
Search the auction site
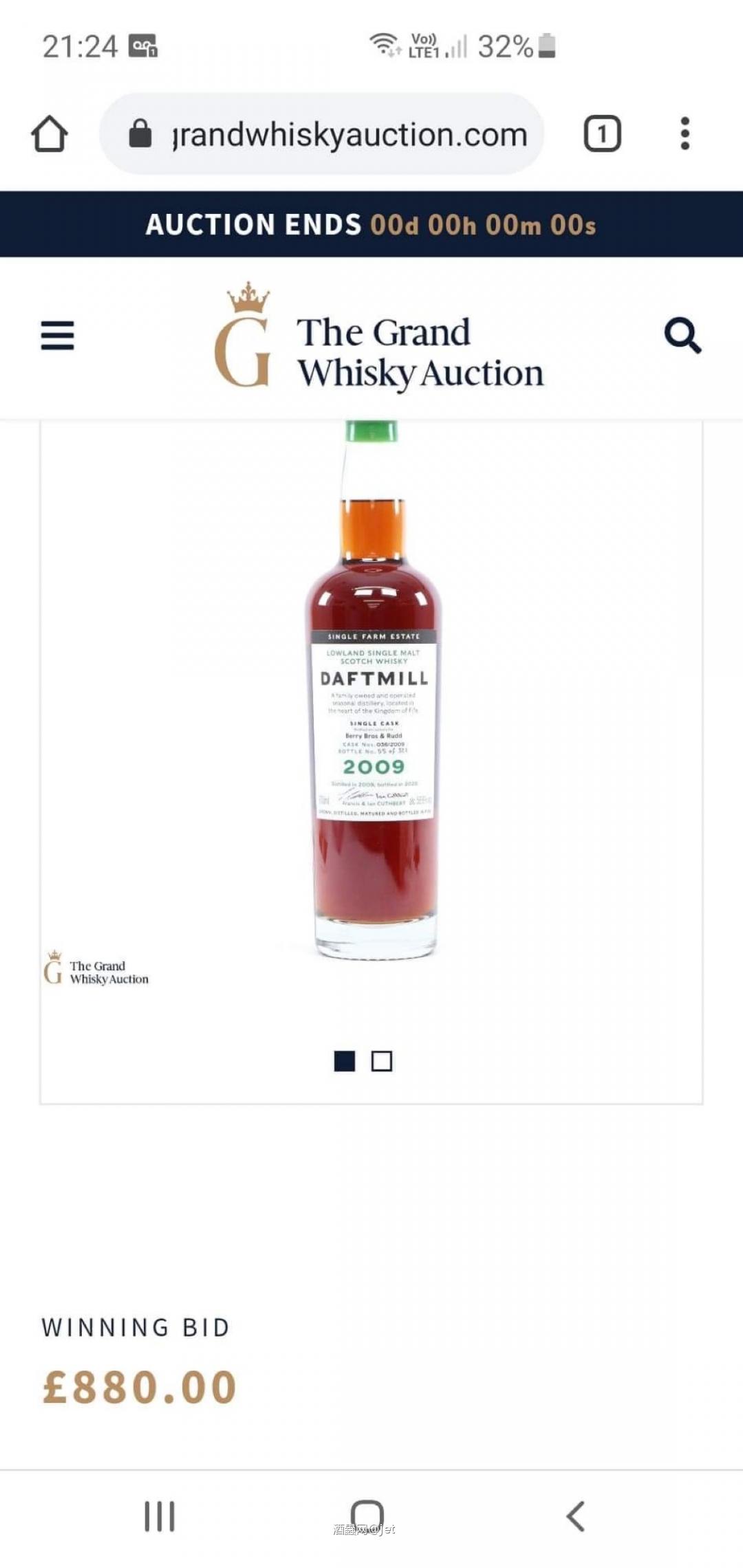682,335
